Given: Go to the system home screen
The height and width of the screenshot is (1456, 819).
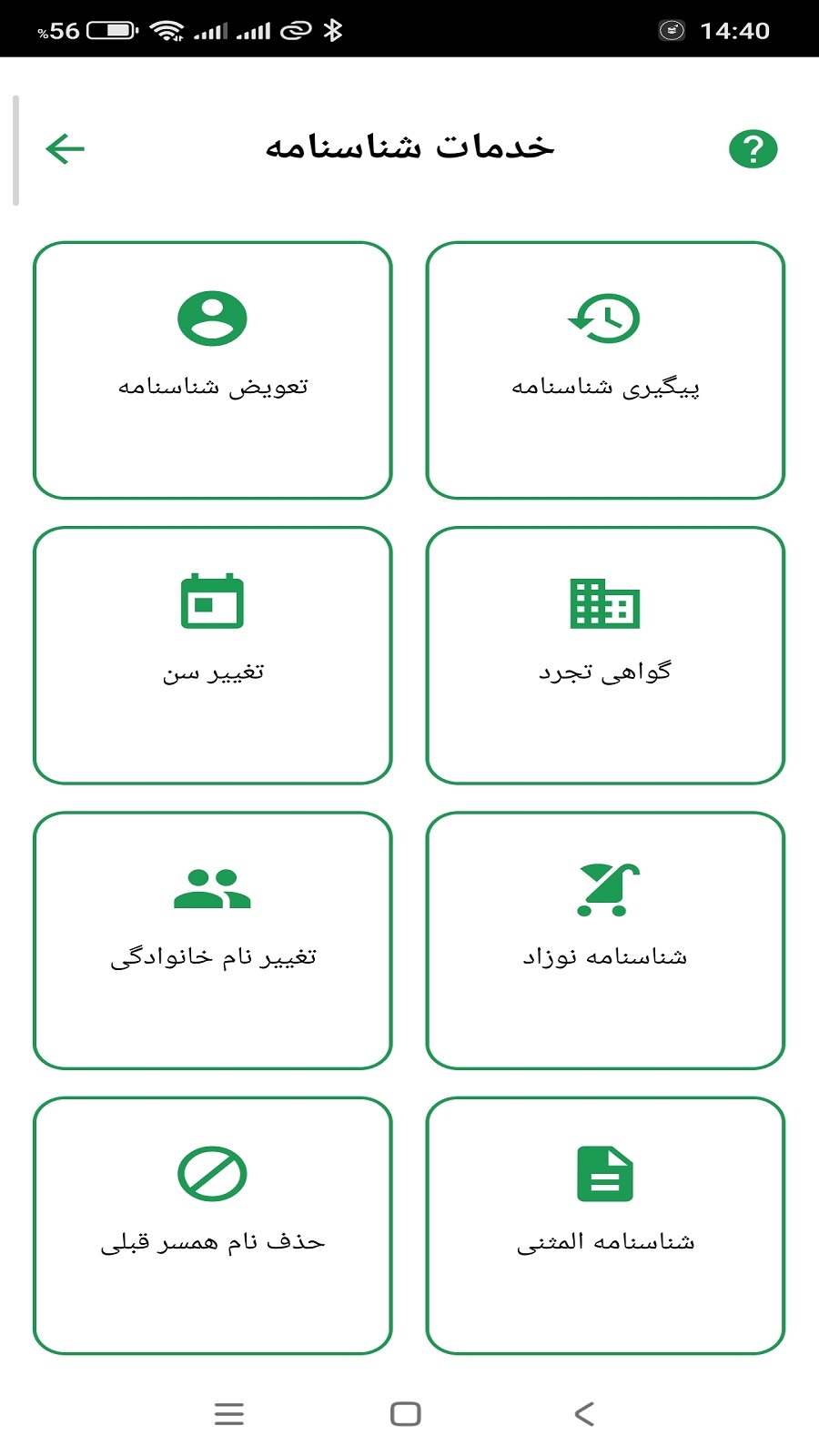Looking at the screenshot, I should tap(406, 1413).
